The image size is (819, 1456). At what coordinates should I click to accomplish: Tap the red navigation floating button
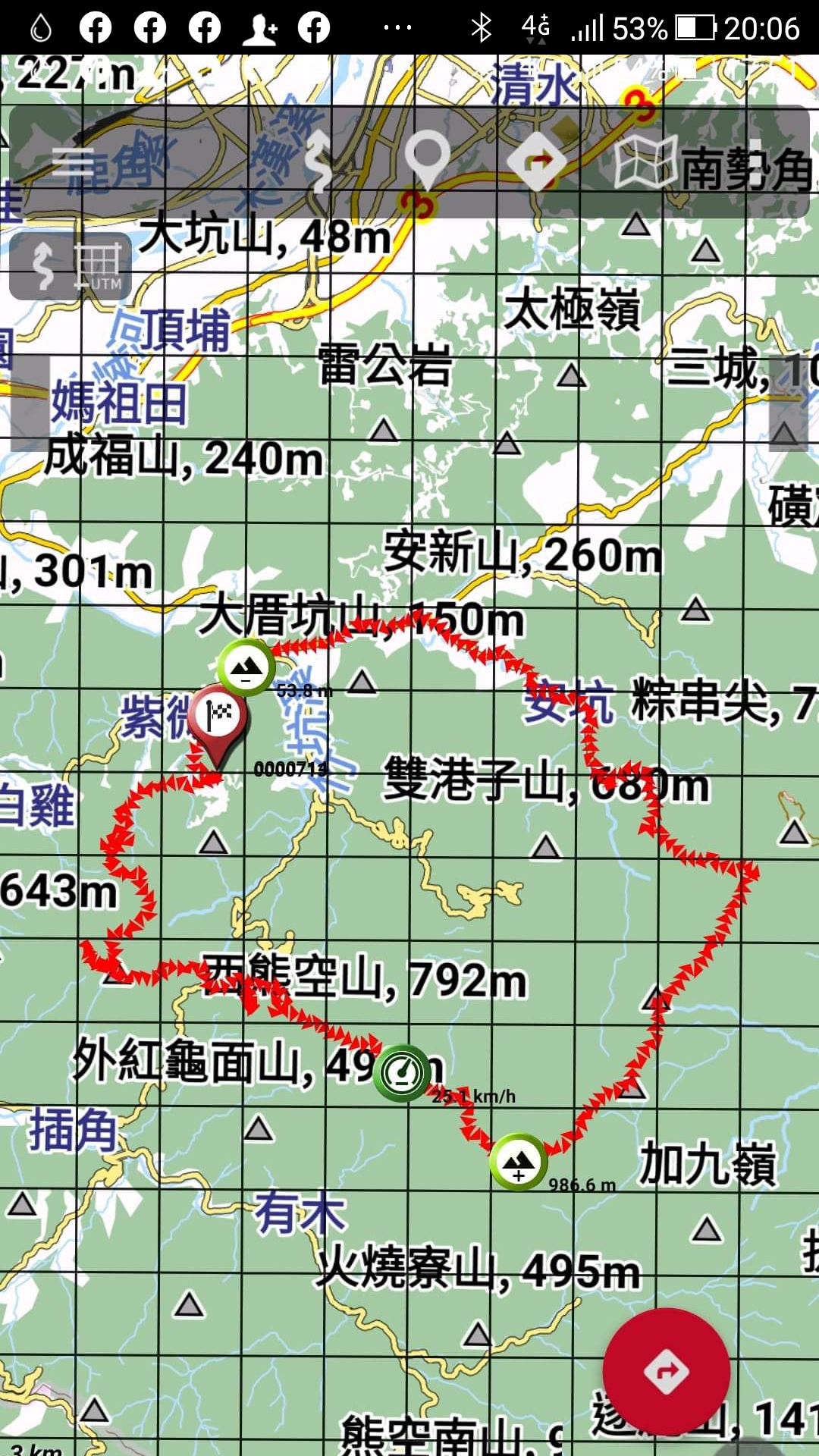point(666,1371)
